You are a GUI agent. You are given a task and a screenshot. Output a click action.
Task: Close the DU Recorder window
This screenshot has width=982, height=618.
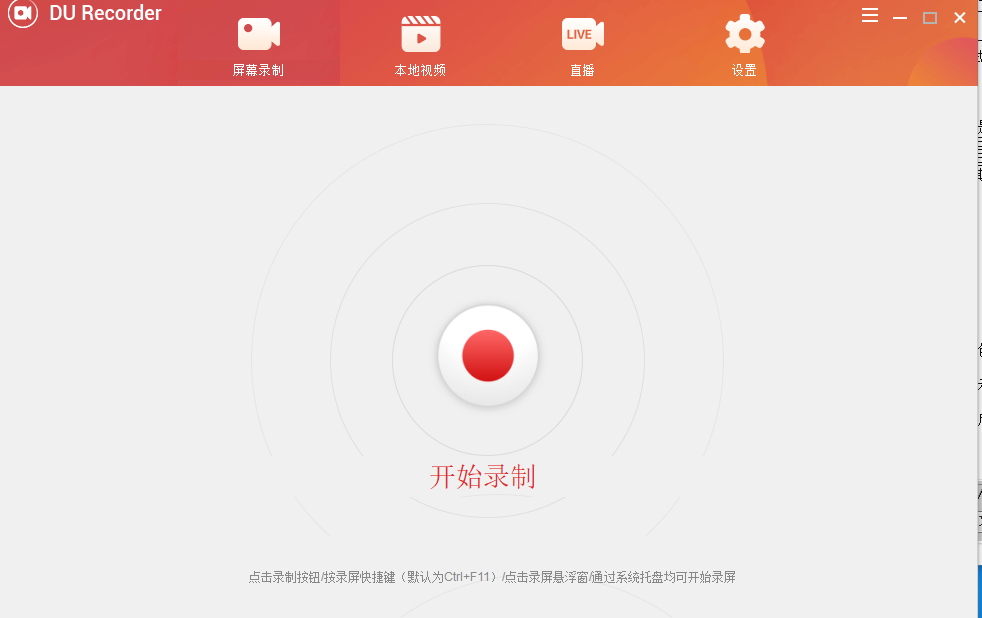[960, 17]
